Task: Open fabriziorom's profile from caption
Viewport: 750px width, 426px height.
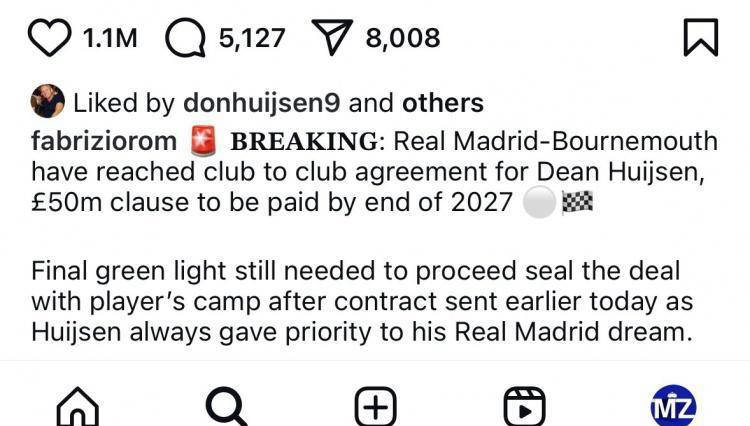Action: point(104,139)
